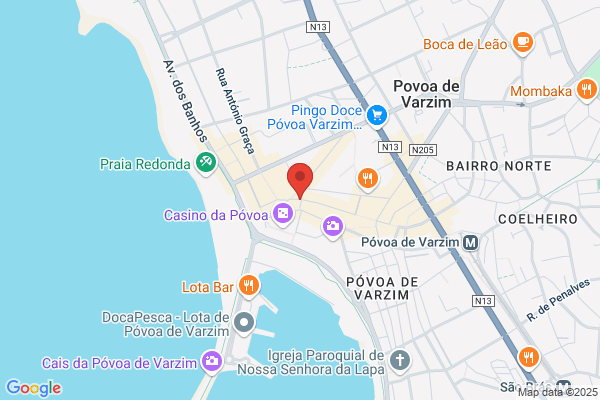
Task: Open the Pingo Doce Póvoa Varzim marker
Action: coord(377,116)
